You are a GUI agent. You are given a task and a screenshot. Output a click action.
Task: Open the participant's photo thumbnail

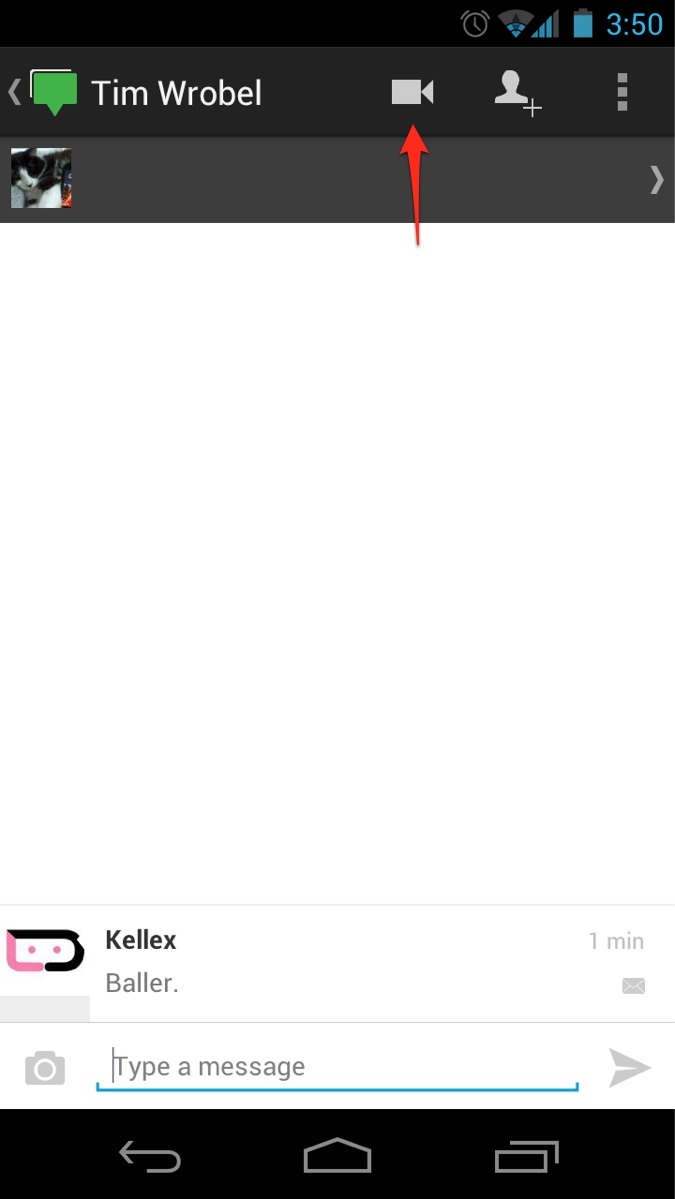tap(41, 179)
